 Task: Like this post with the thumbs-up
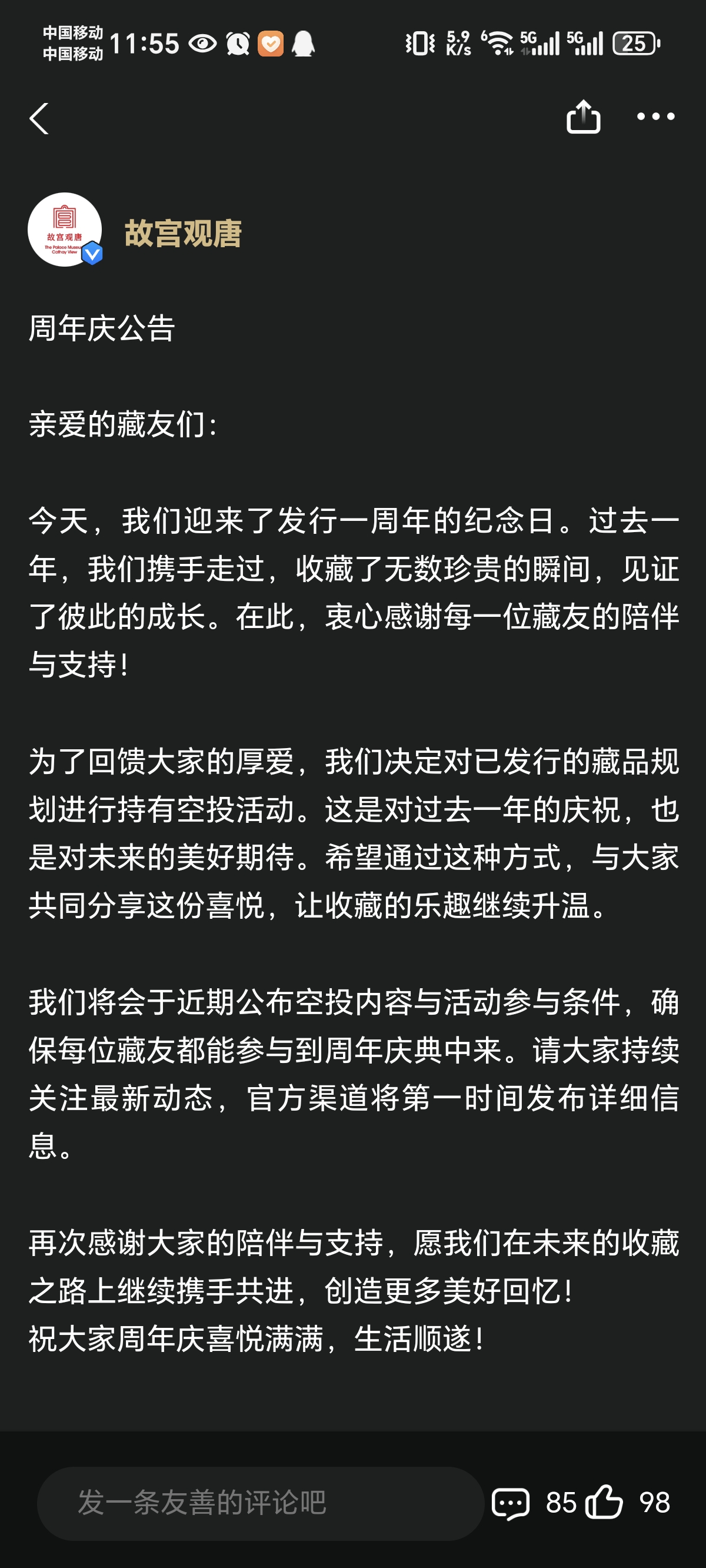604,1503
